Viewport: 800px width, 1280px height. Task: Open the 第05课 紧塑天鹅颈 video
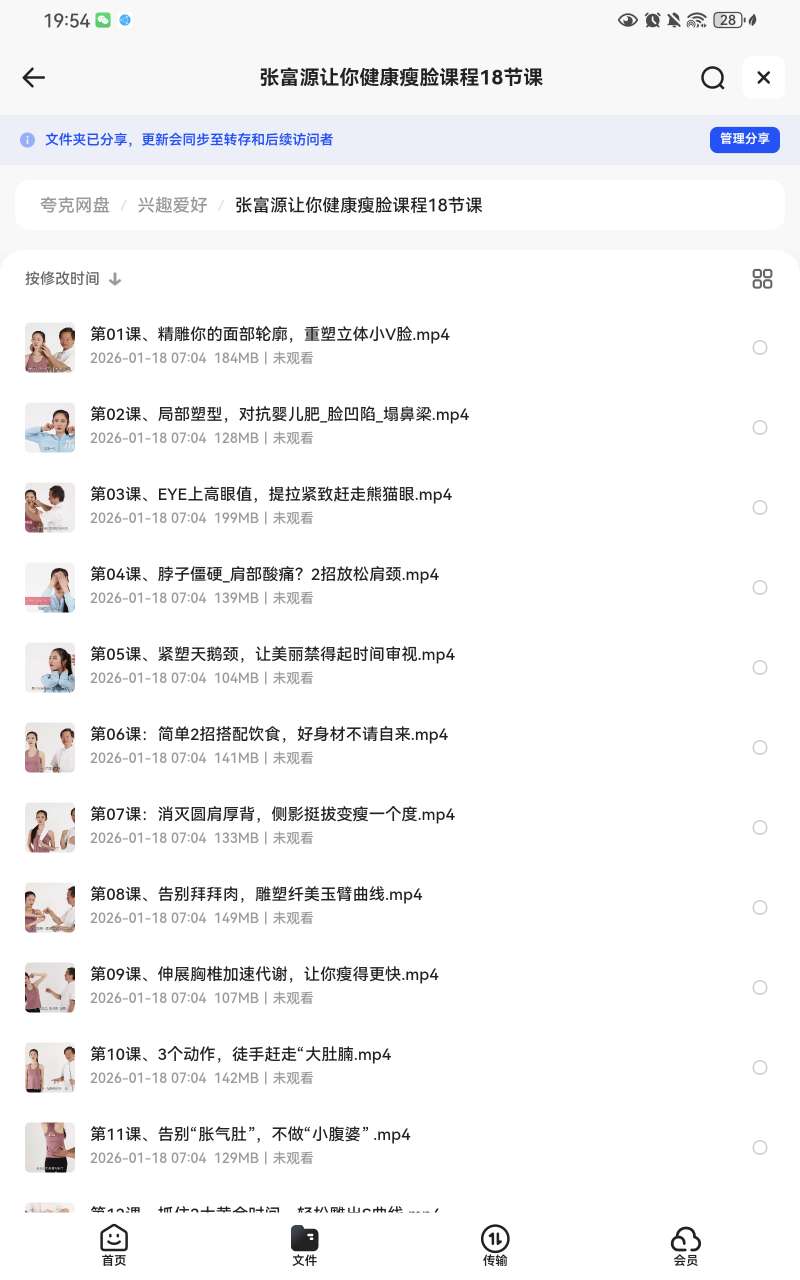pyautogui.click(x=272, y=655)
